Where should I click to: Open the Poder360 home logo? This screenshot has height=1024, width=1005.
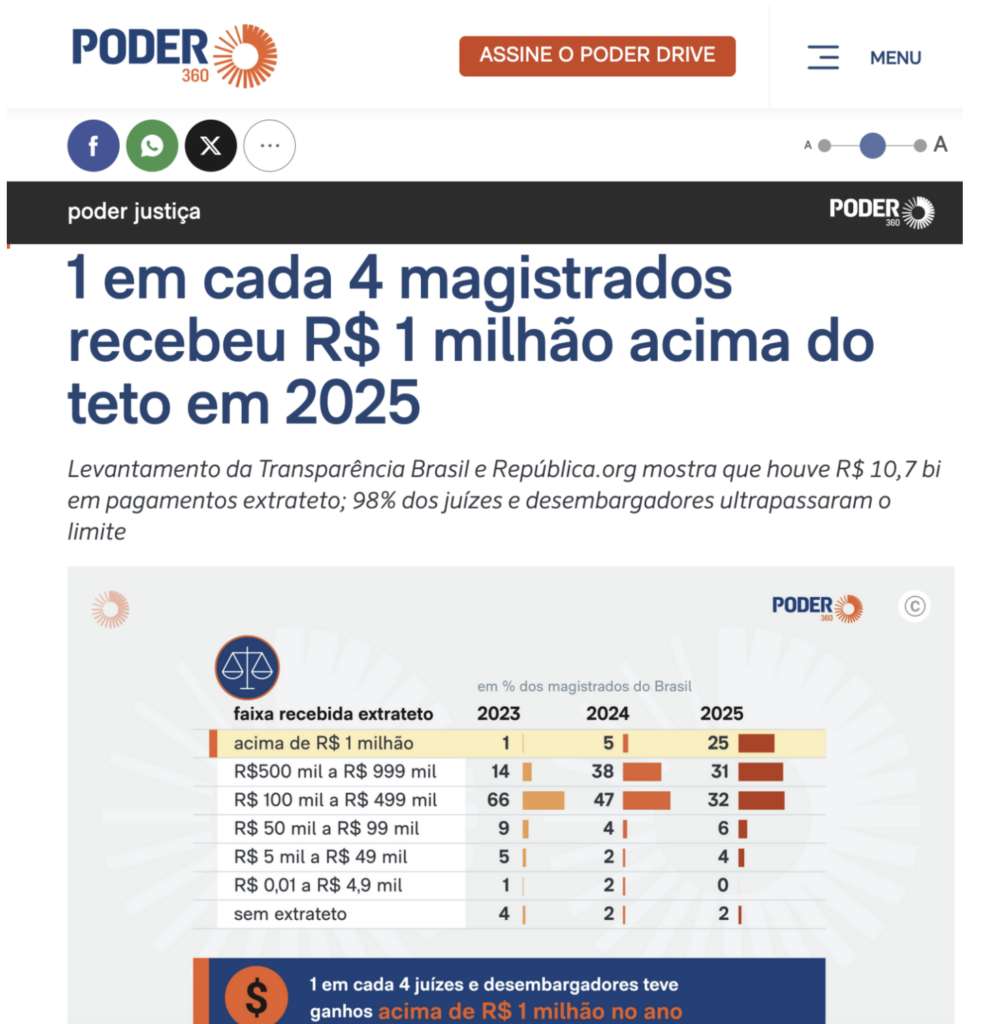tap(174, 56)
